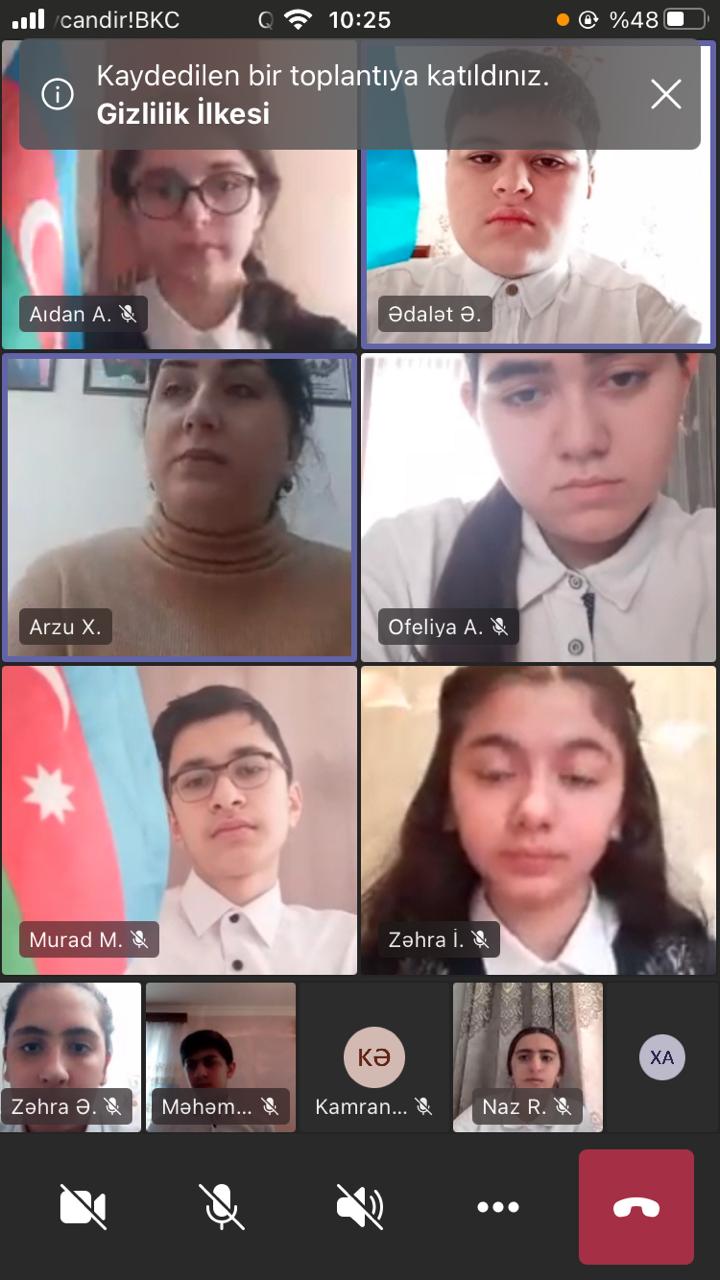Turn on the camera
This screenshot has height=1280, width=720.
(x=83, y=1207)
